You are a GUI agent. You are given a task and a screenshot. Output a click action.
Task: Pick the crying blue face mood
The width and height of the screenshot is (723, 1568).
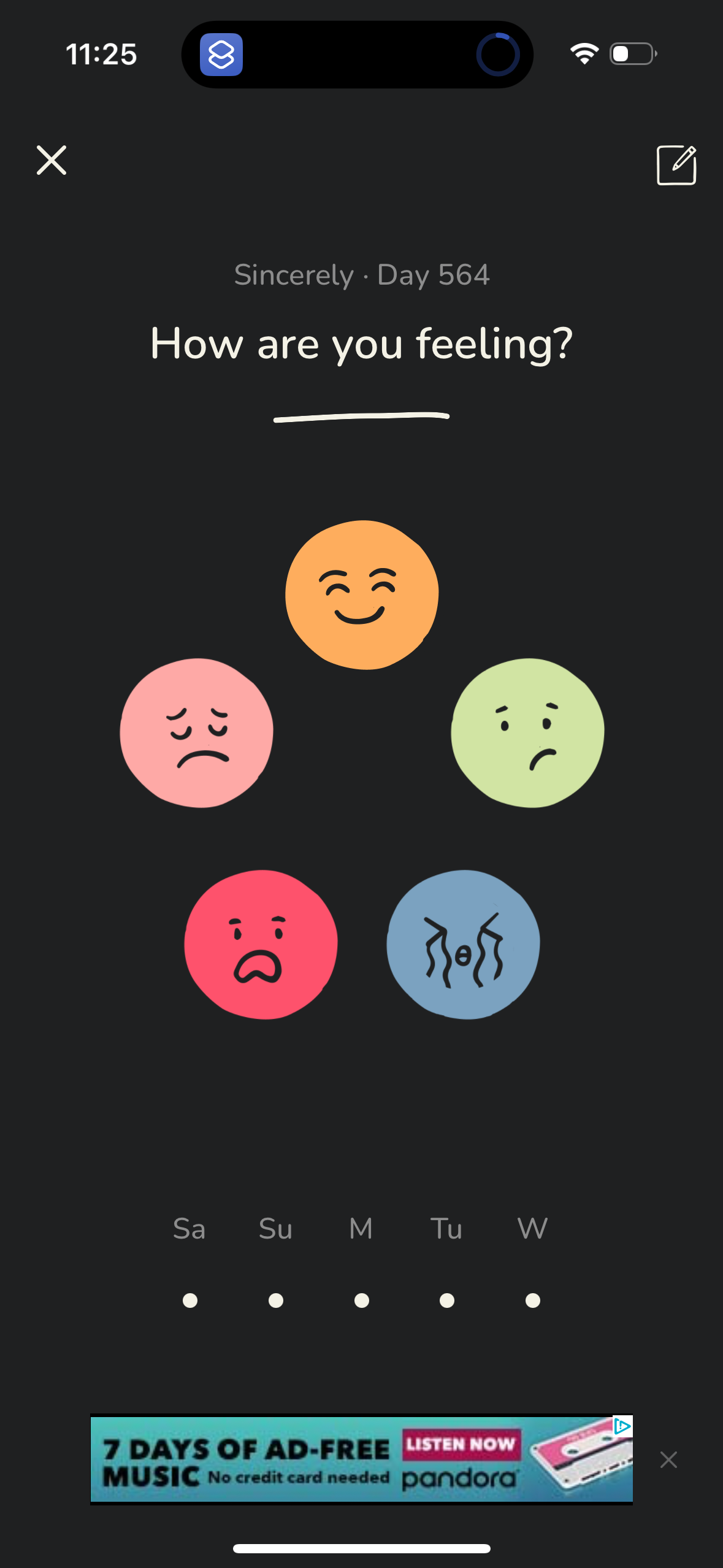coord(463,945)
